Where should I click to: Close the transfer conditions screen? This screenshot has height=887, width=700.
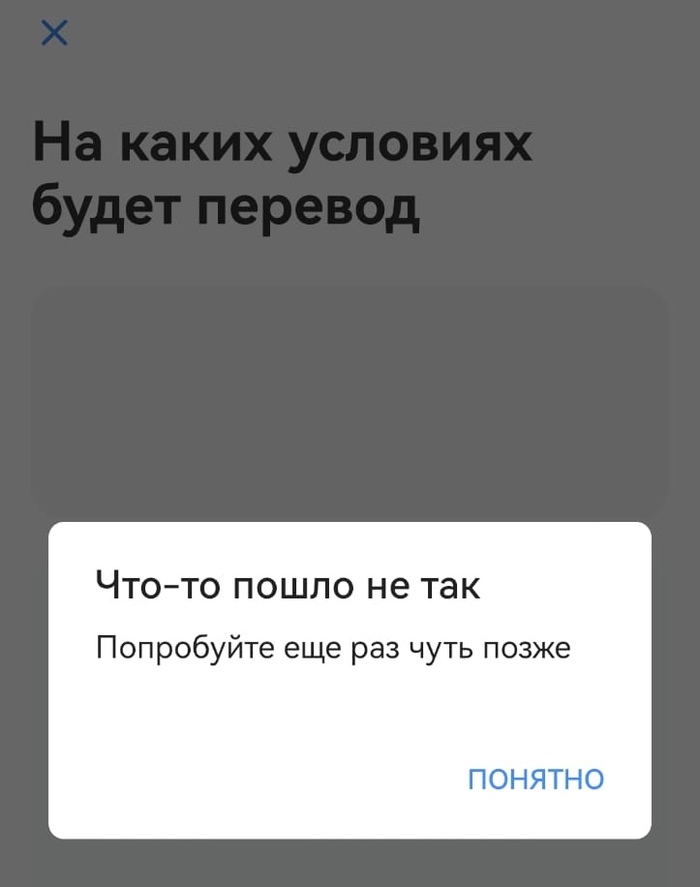point(54,34)
